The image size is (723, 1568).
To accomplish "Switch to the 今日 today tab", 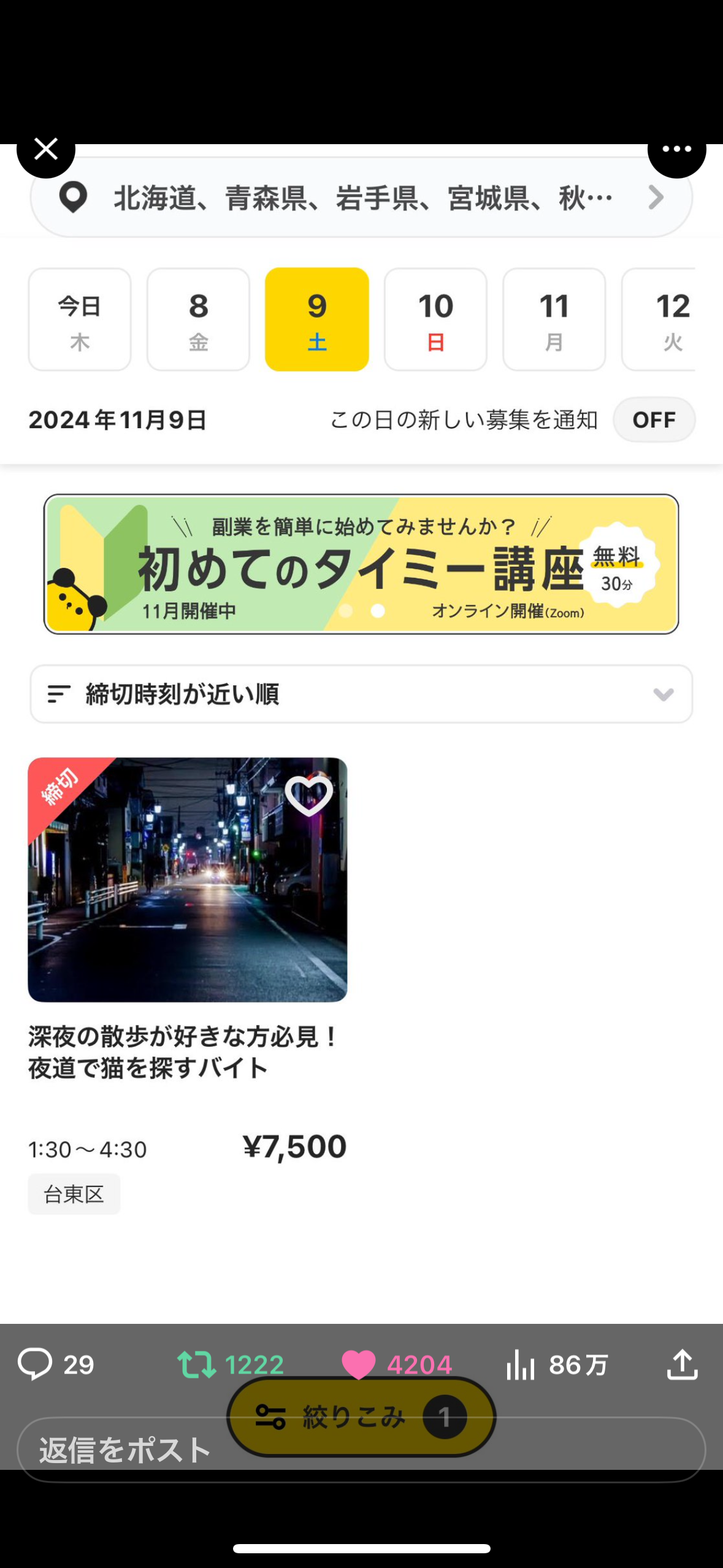I will pos(79,318).
